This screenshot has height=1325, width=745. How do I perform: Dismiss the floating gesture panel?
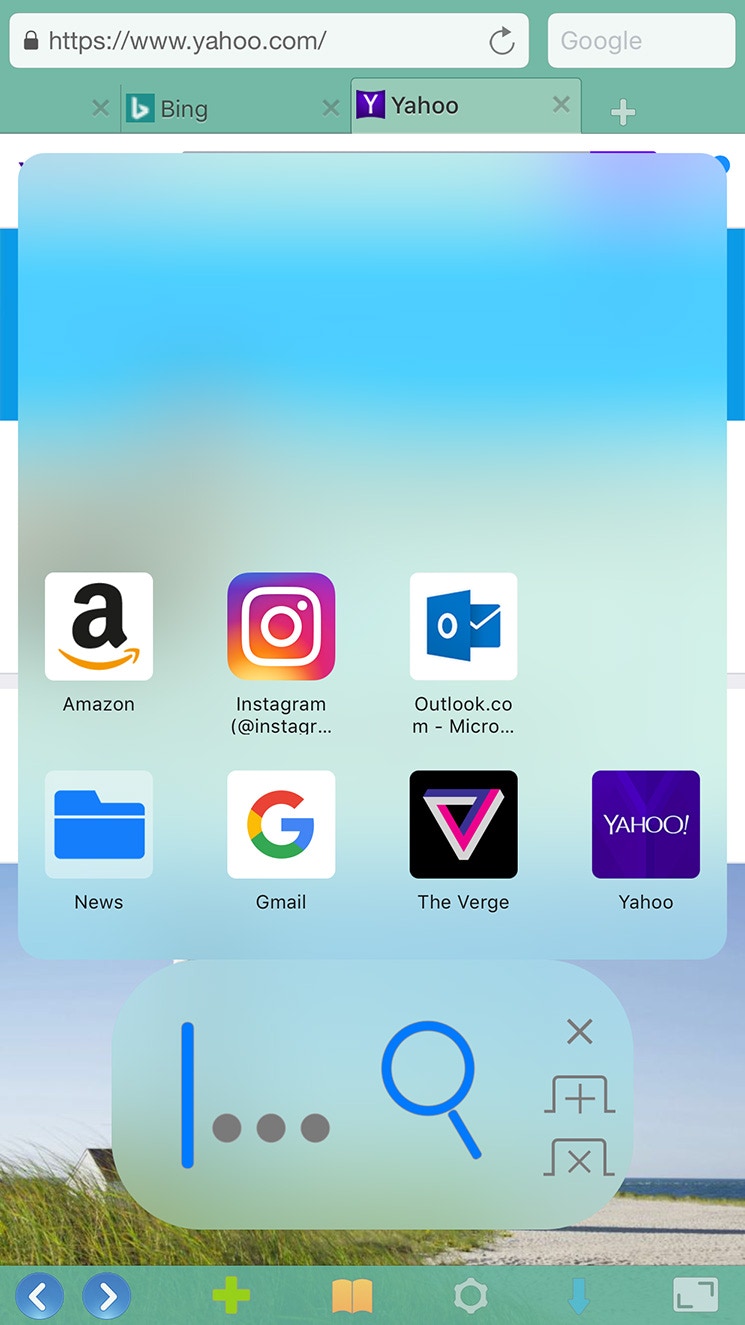point(579,1031)
